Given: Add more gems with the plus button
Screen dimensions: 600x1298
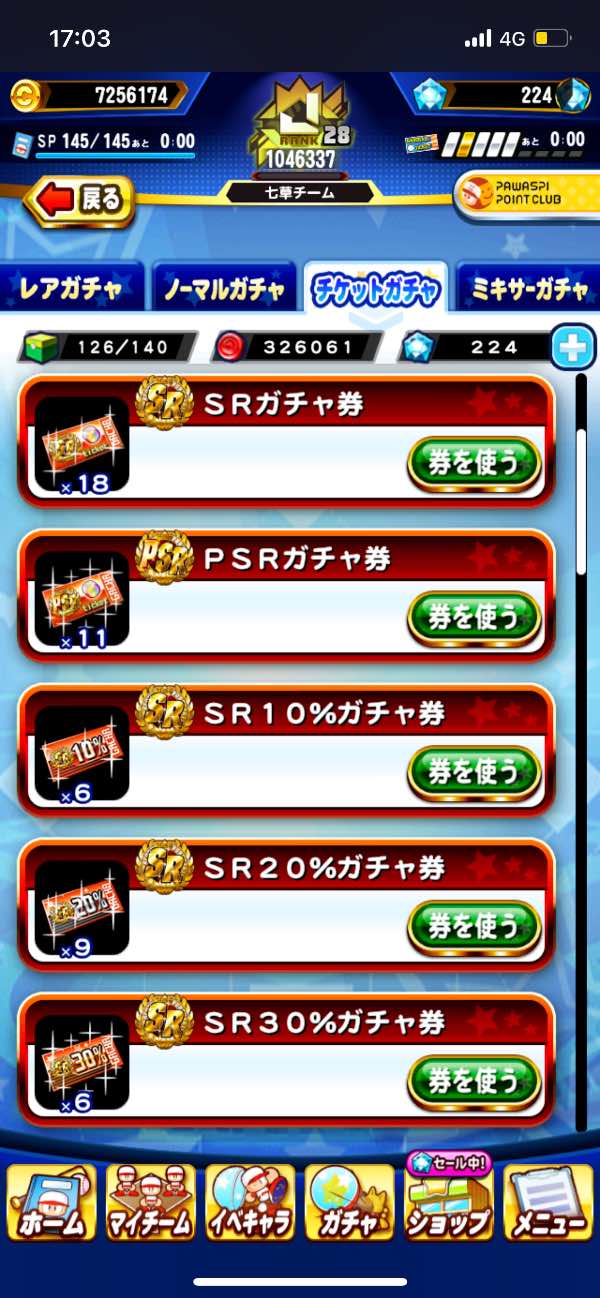Looking at the screenshot, I should 573,347.
